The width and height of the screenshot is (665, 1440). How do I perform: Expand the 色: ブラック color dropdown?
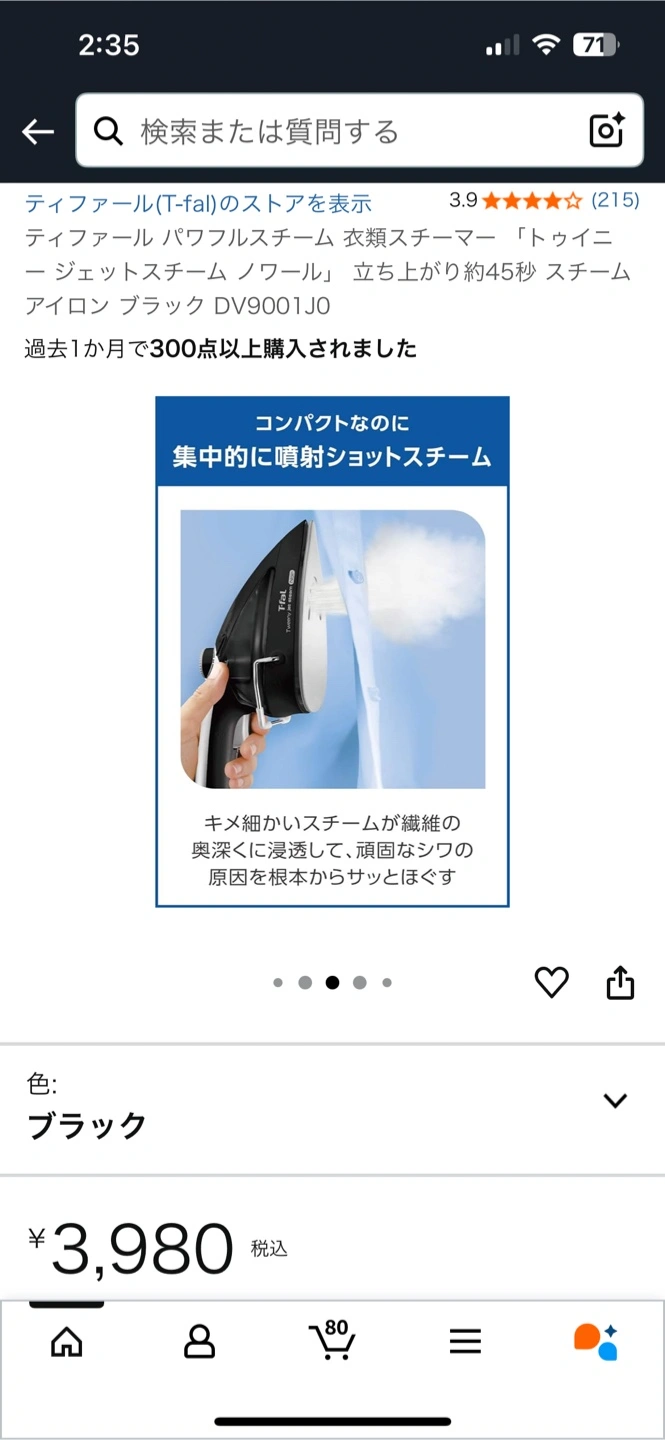pos(614,1101)
